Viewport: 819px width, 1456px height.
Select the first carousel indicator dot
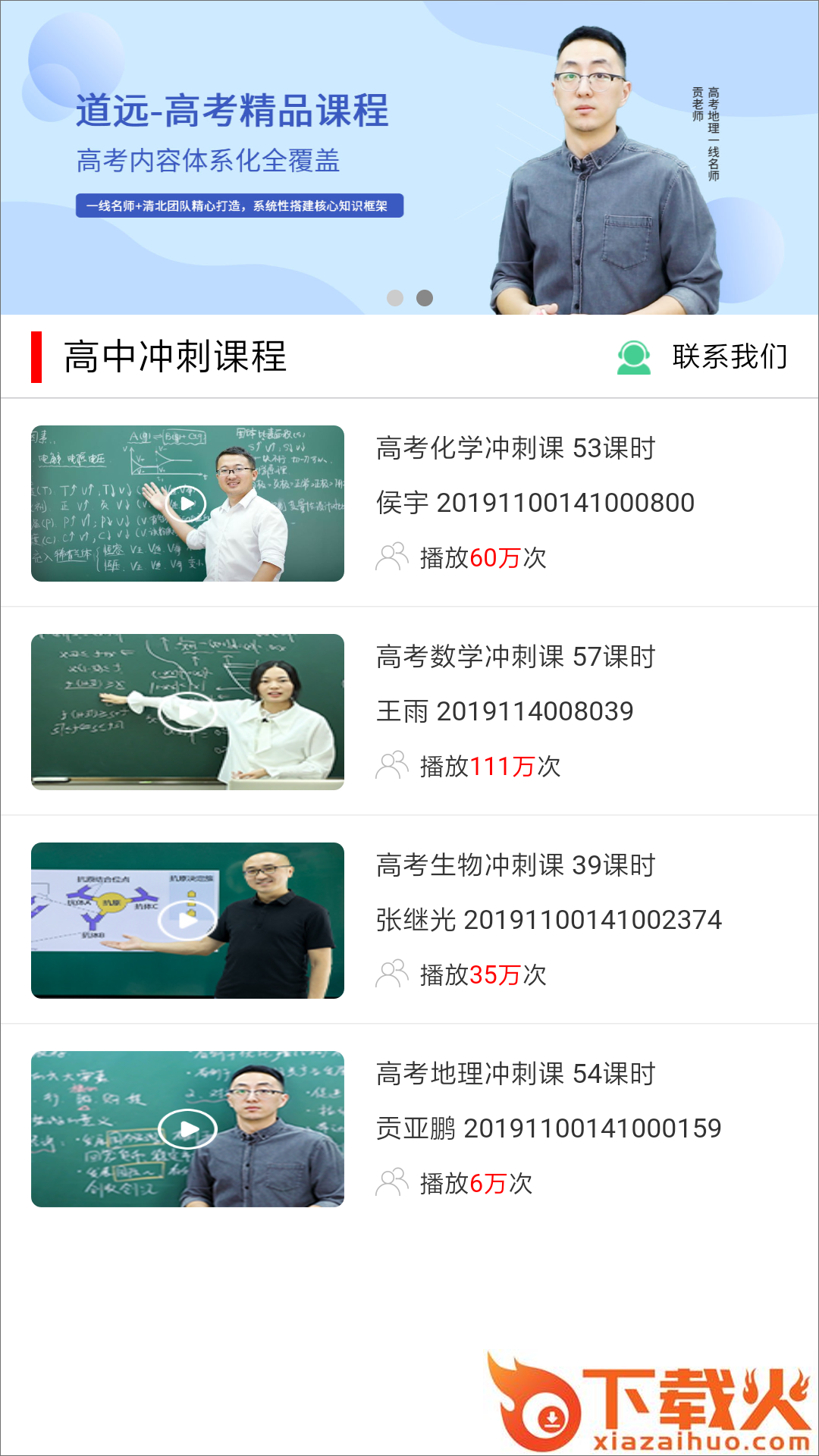coord(394,299)
